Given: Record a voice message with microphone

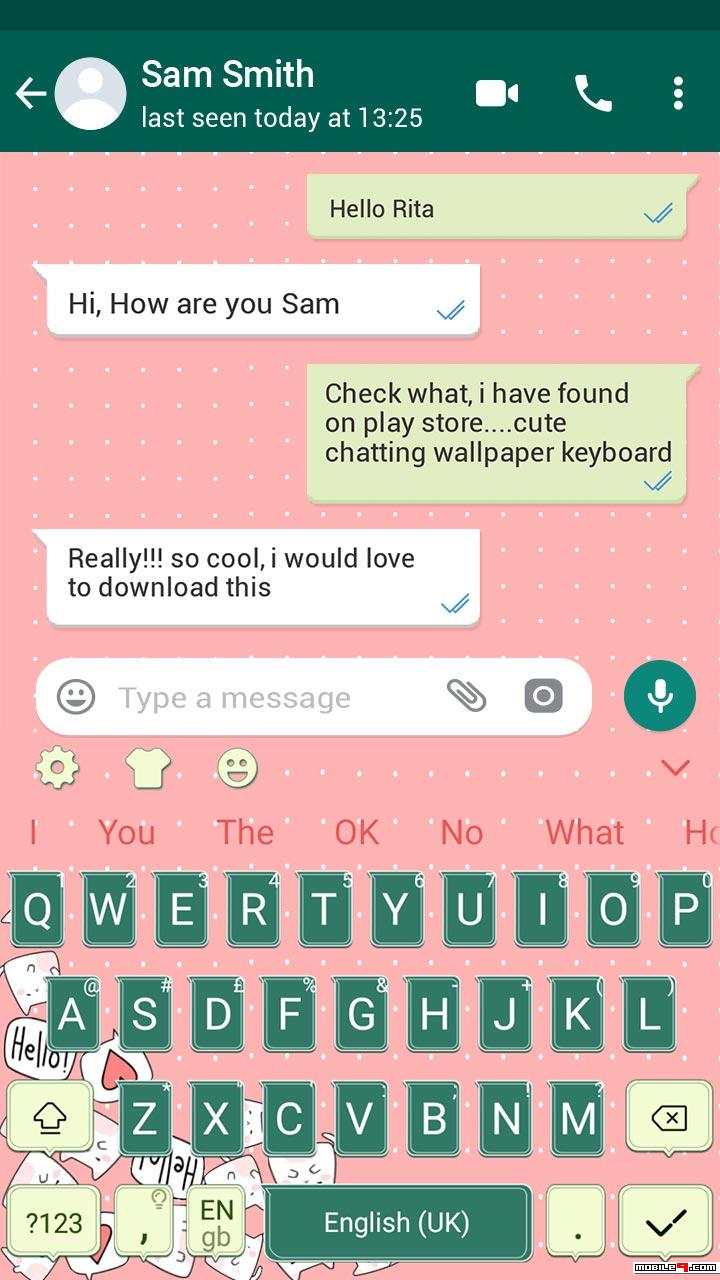Looking at the screenshot, I should pyautogui.click(x=660, y=695).
